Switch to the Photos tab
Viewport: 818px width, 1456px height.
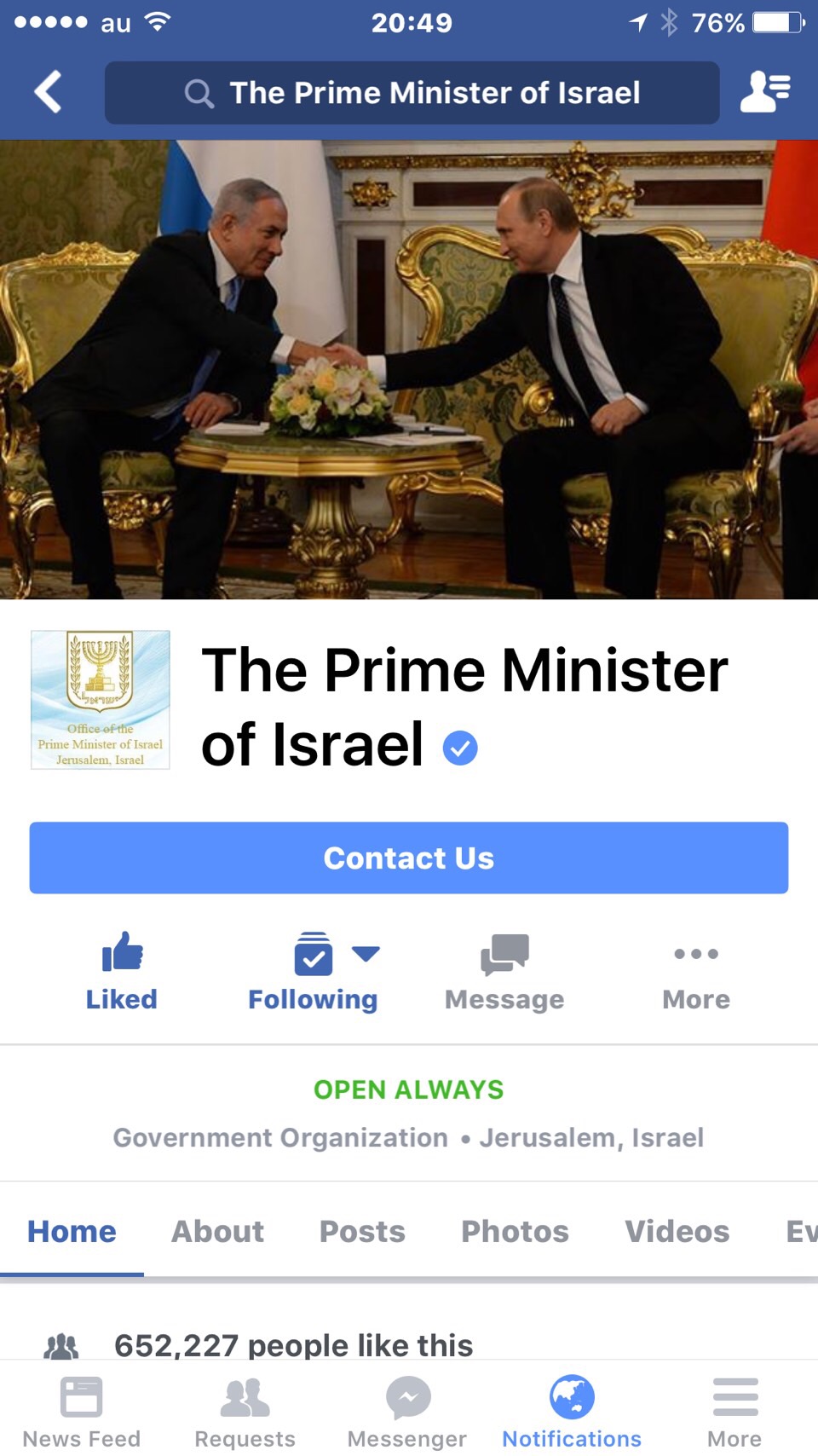[x=515, y=1231]
